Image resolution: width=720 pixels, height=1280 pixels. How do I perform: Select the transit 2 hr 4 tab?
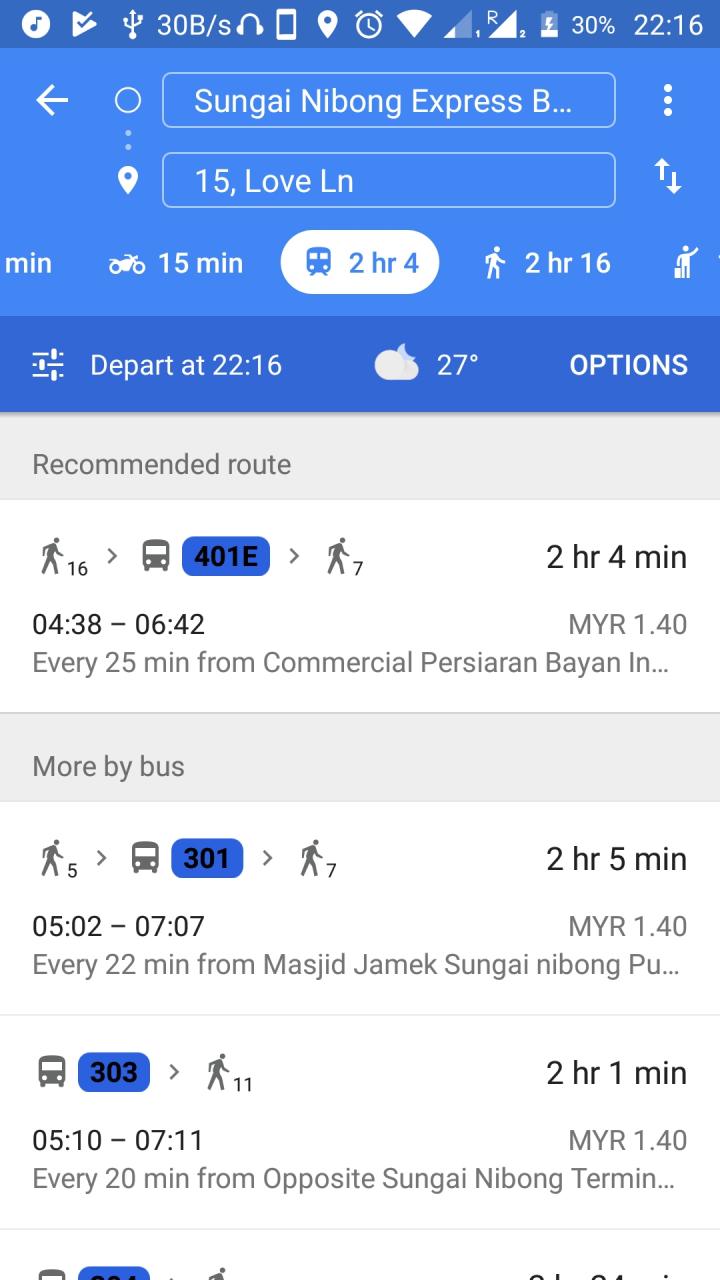click(360, 263)
